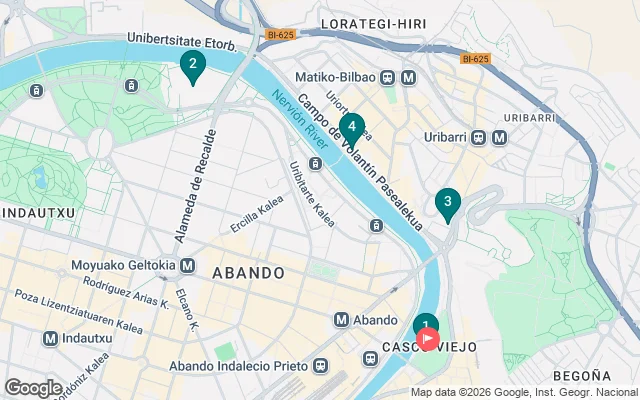Open the Abando Indalecio Prieto train station icon
Image resolution: width=640 pixels, height=400 pixels.
pyautogui.click(x=322, y=366)
